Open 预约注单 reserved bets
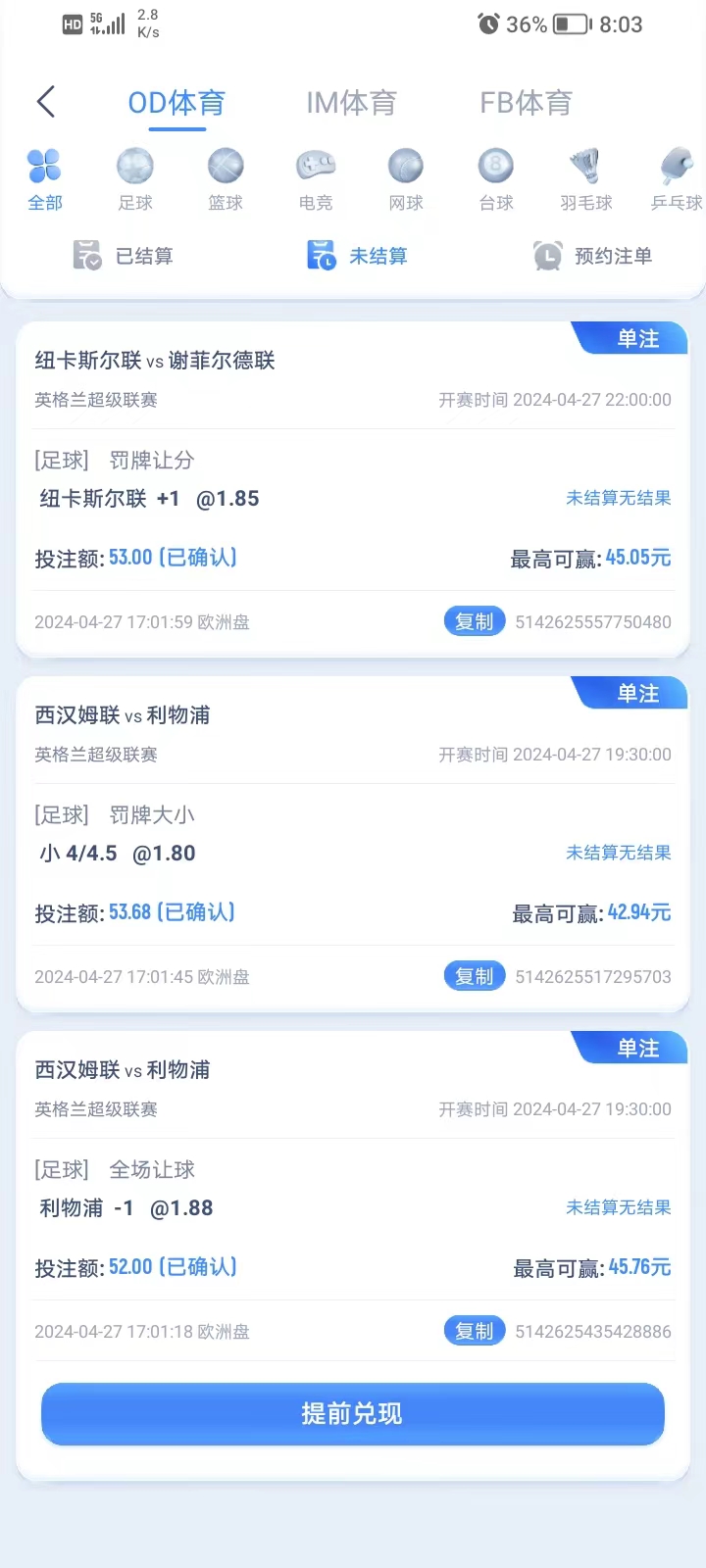Viewport: 706px width, 1568px height. (592, 256)
